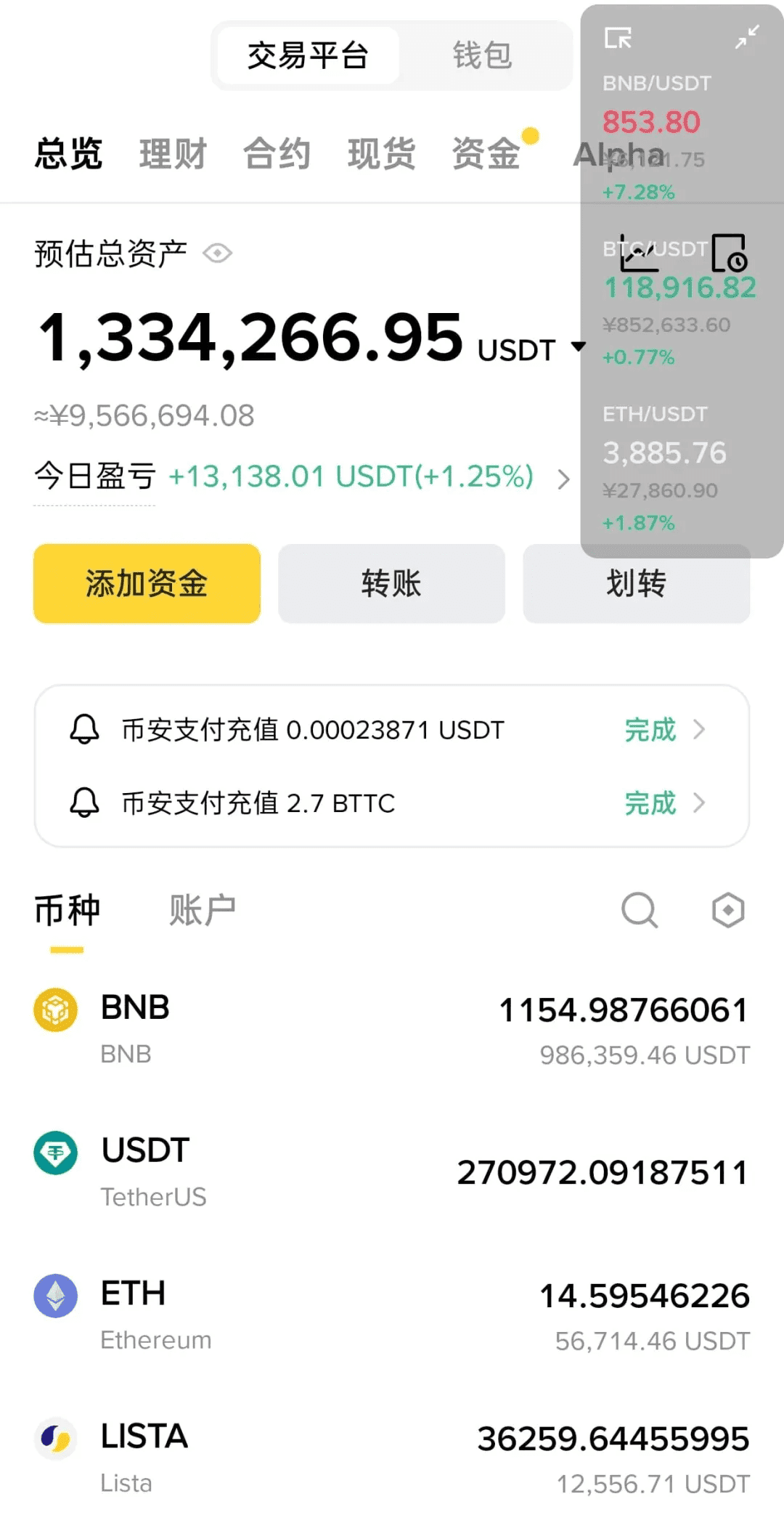Select the 交易平台 segment
This screenshot has height=1515, width=784.
click(308, 56)
